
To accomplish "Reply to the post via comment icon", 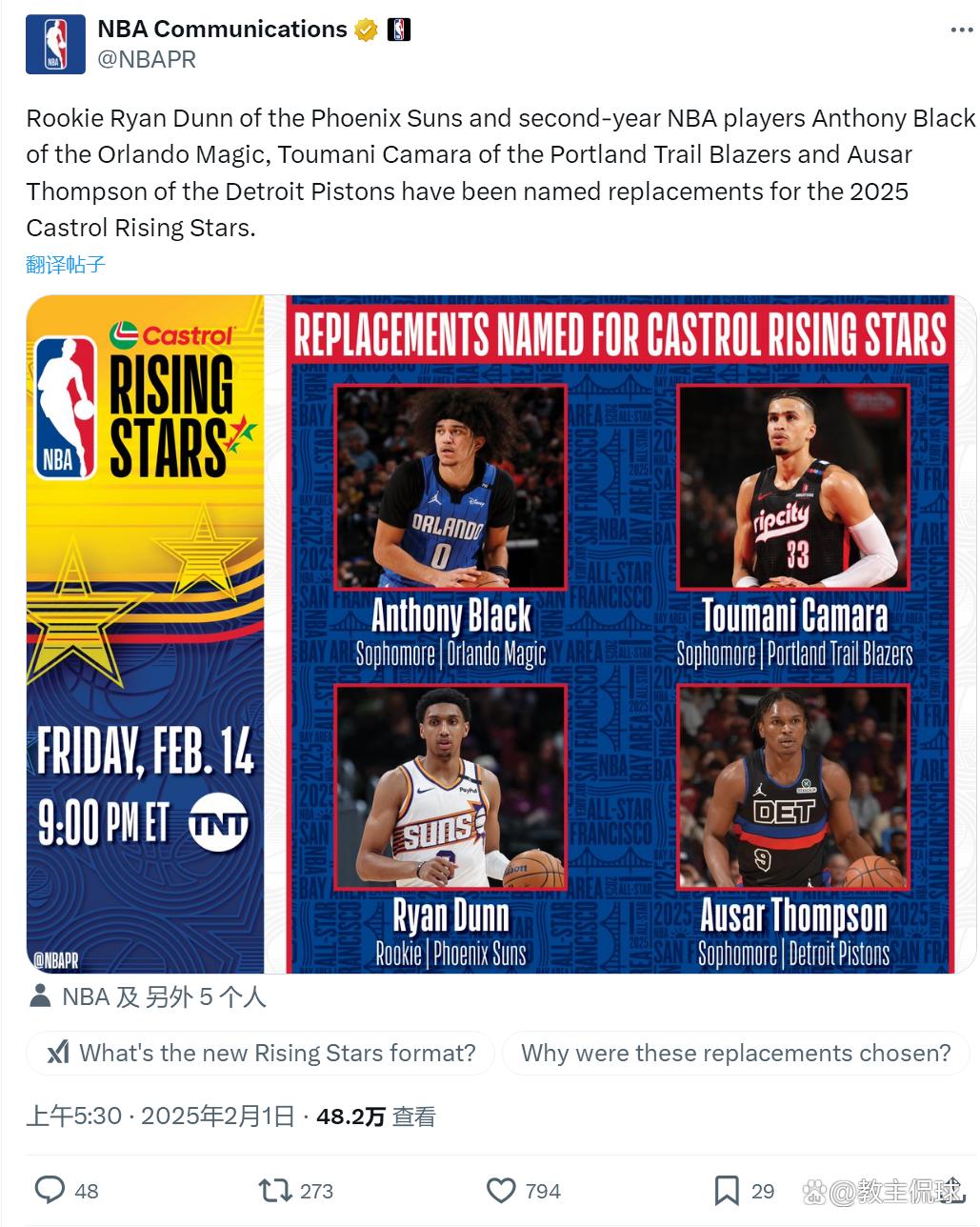I will 50,1190.
